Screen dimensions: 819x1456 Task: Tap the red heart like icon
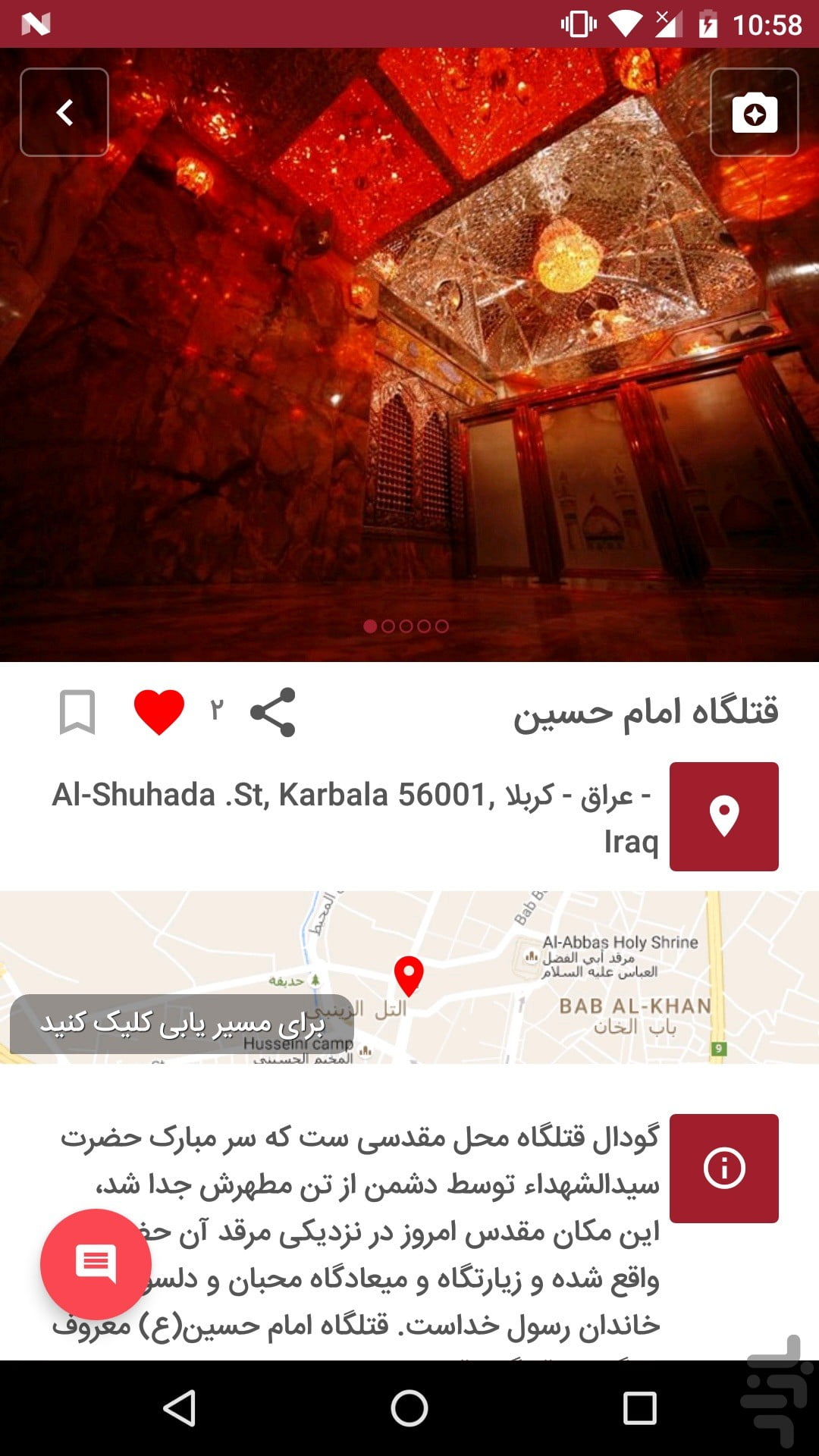coord(159,712)
